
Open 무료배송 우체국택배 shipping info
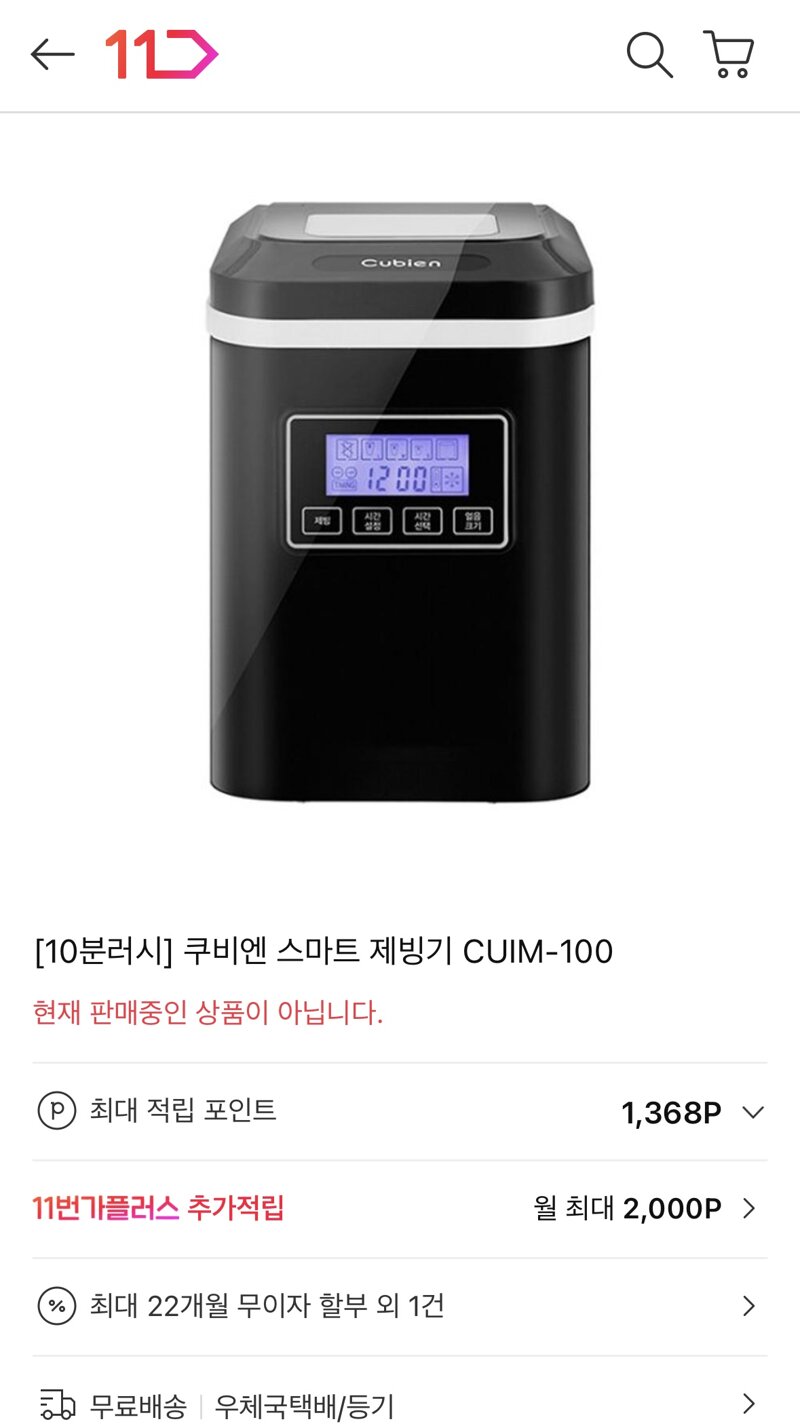coord(400,1404)
